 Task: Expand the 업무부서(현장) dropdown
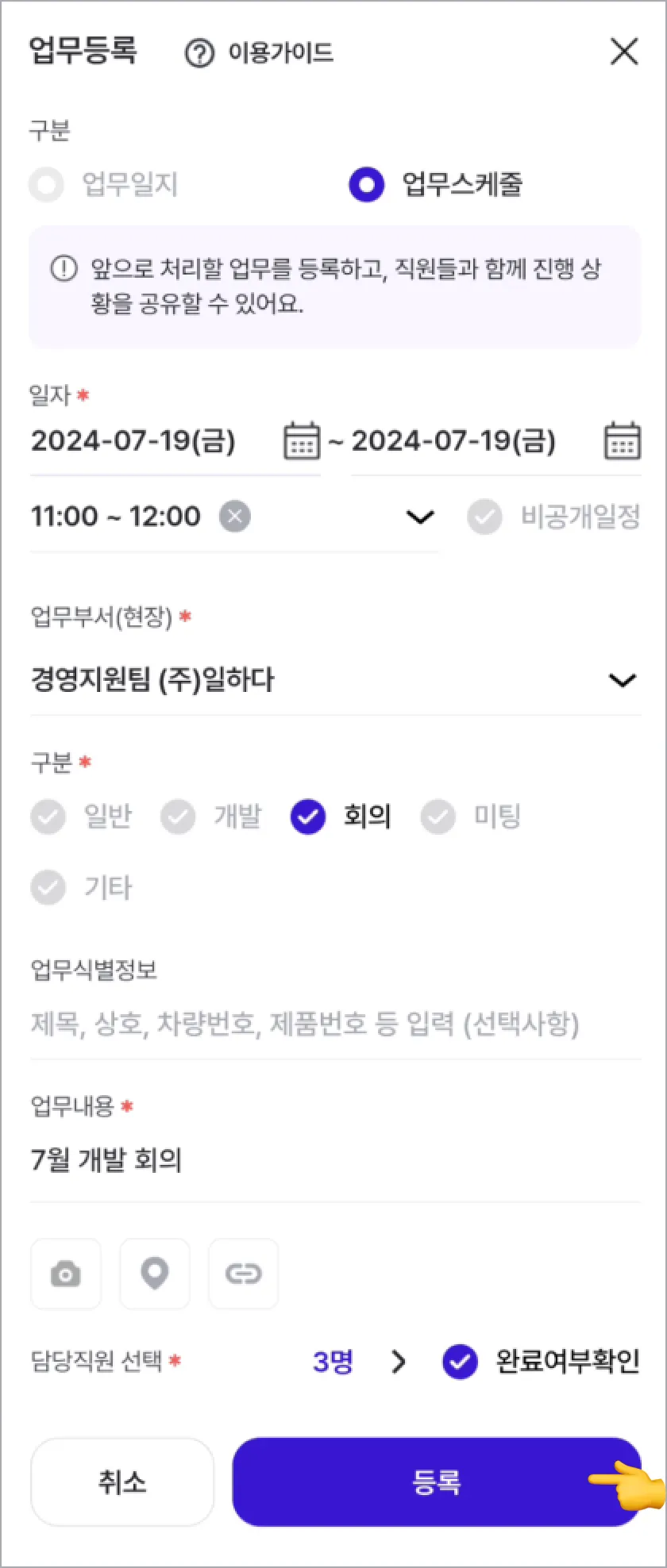pyautogui.click(x=621, y=680)
